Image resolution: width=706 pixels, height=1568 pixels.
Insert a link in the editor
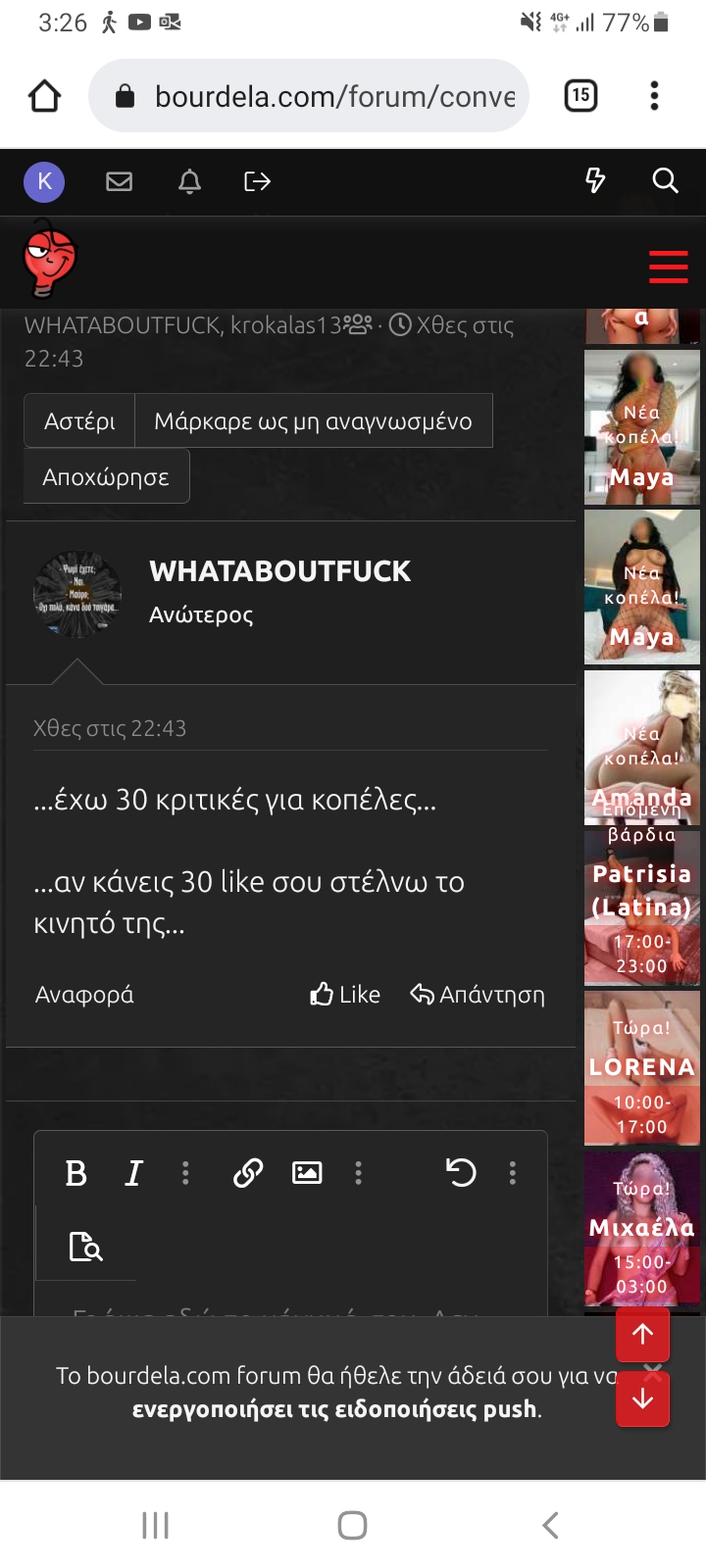point(248,1173)
